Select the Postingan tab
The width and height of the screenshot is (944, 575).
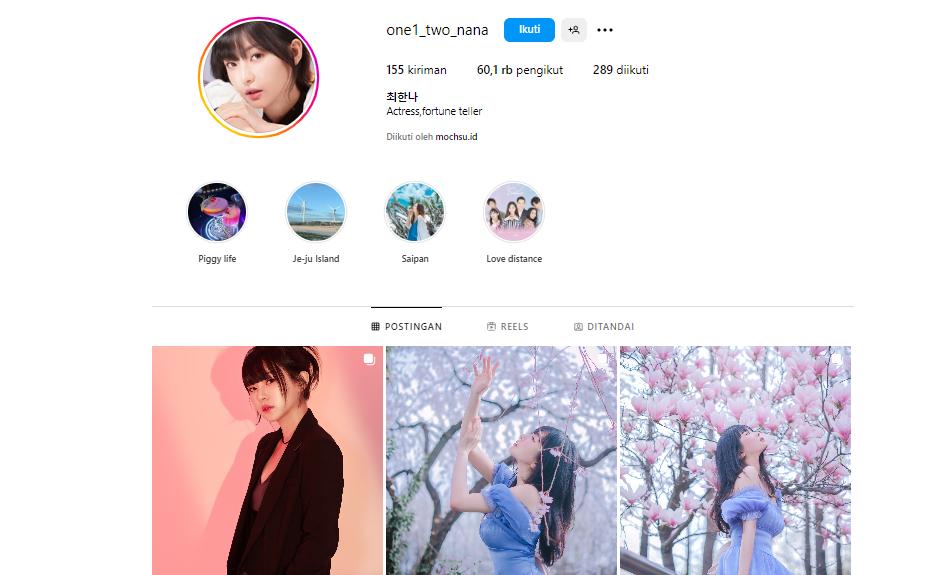click(406, 327)
